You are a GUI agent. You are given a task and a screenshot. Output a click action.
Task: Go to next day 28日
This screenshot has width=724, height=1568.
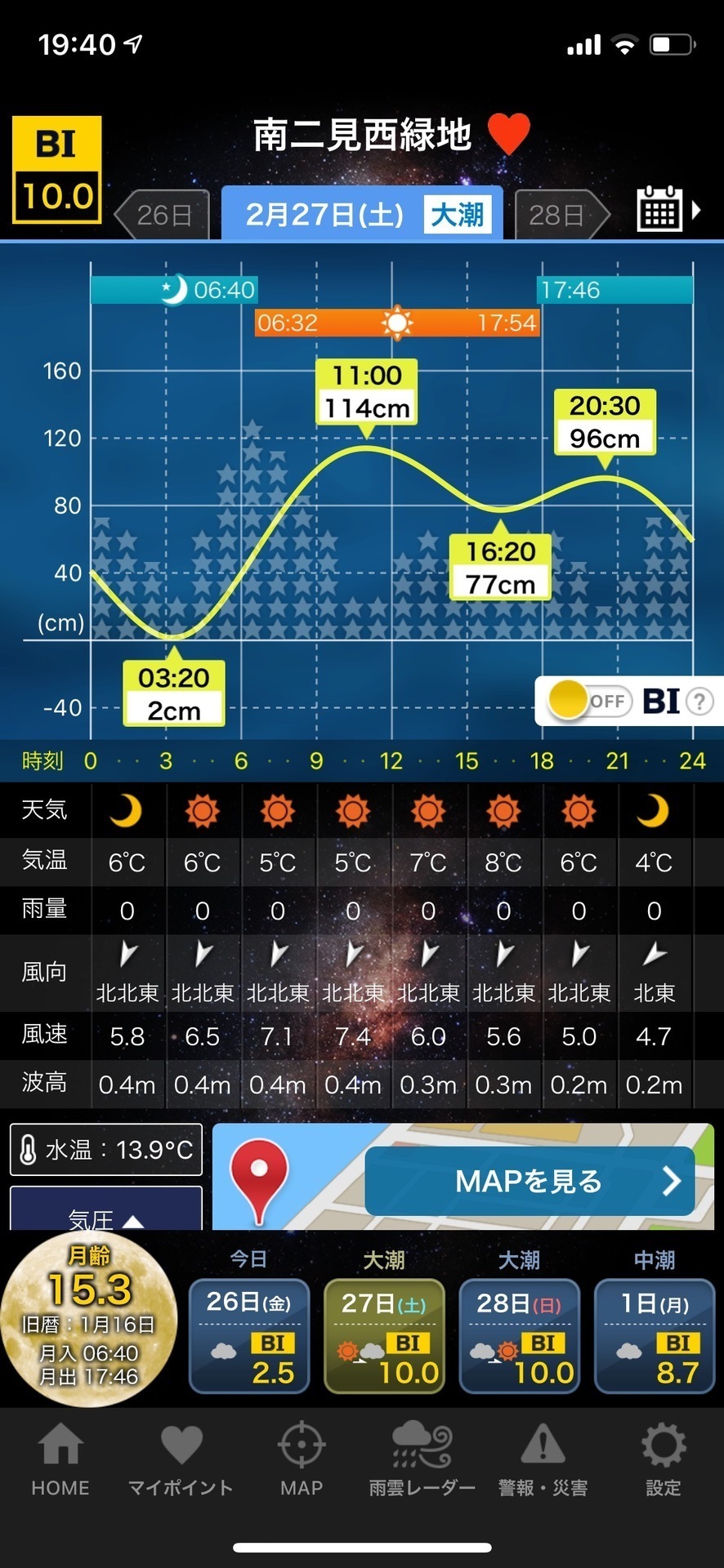[561, 215]
